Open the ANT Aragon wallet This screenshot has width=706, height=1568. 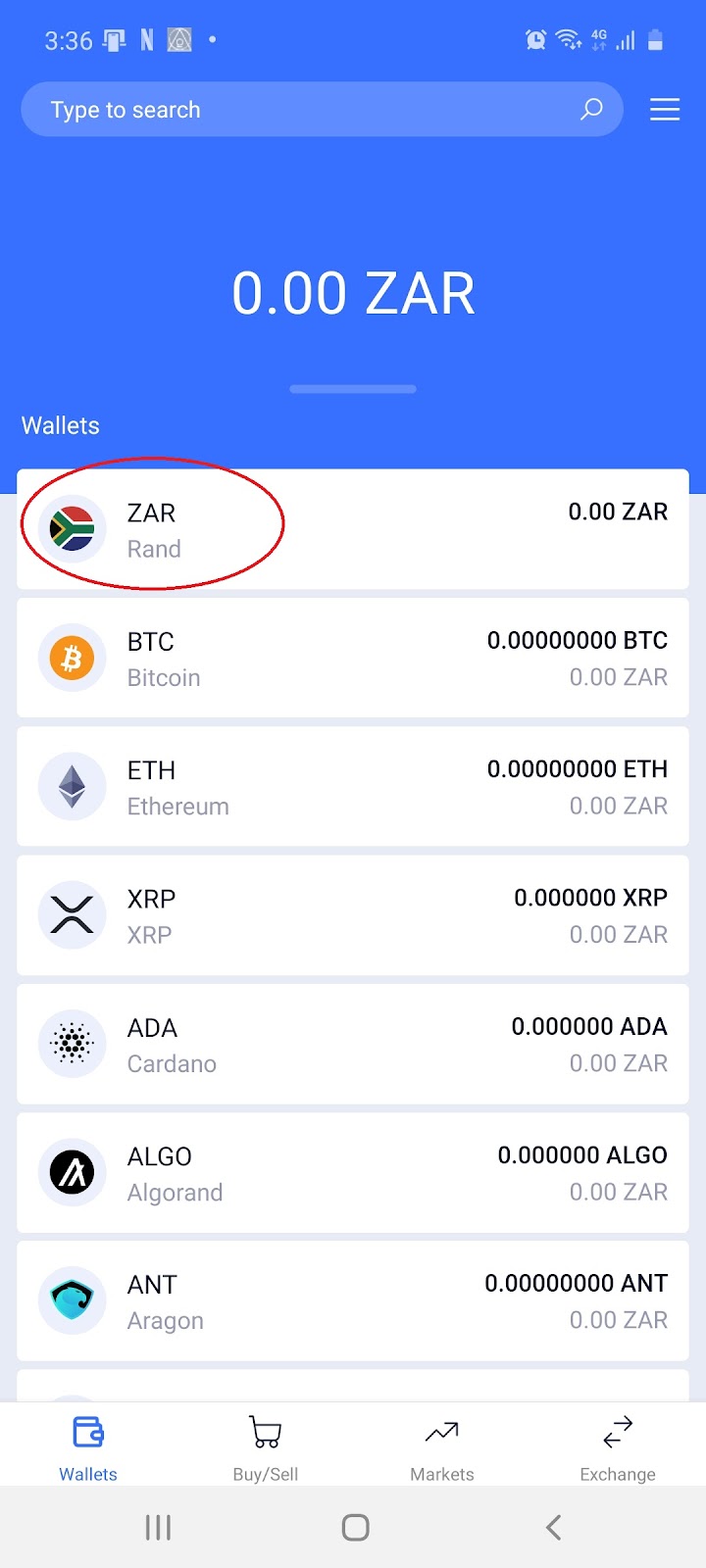[353, 1301]
